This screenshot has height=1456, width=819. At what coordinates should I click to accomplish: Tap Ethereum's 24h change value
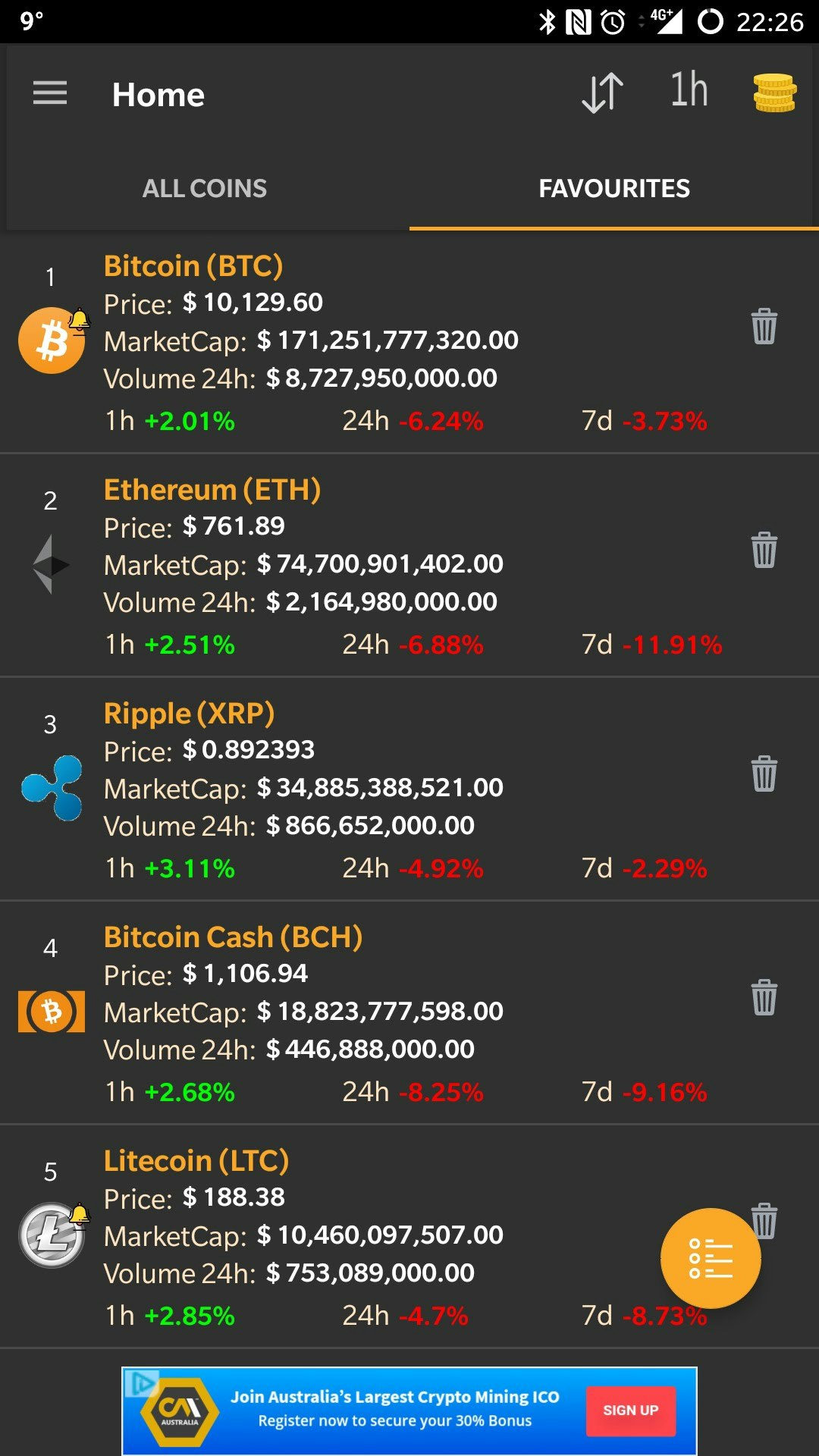(441, 646)
